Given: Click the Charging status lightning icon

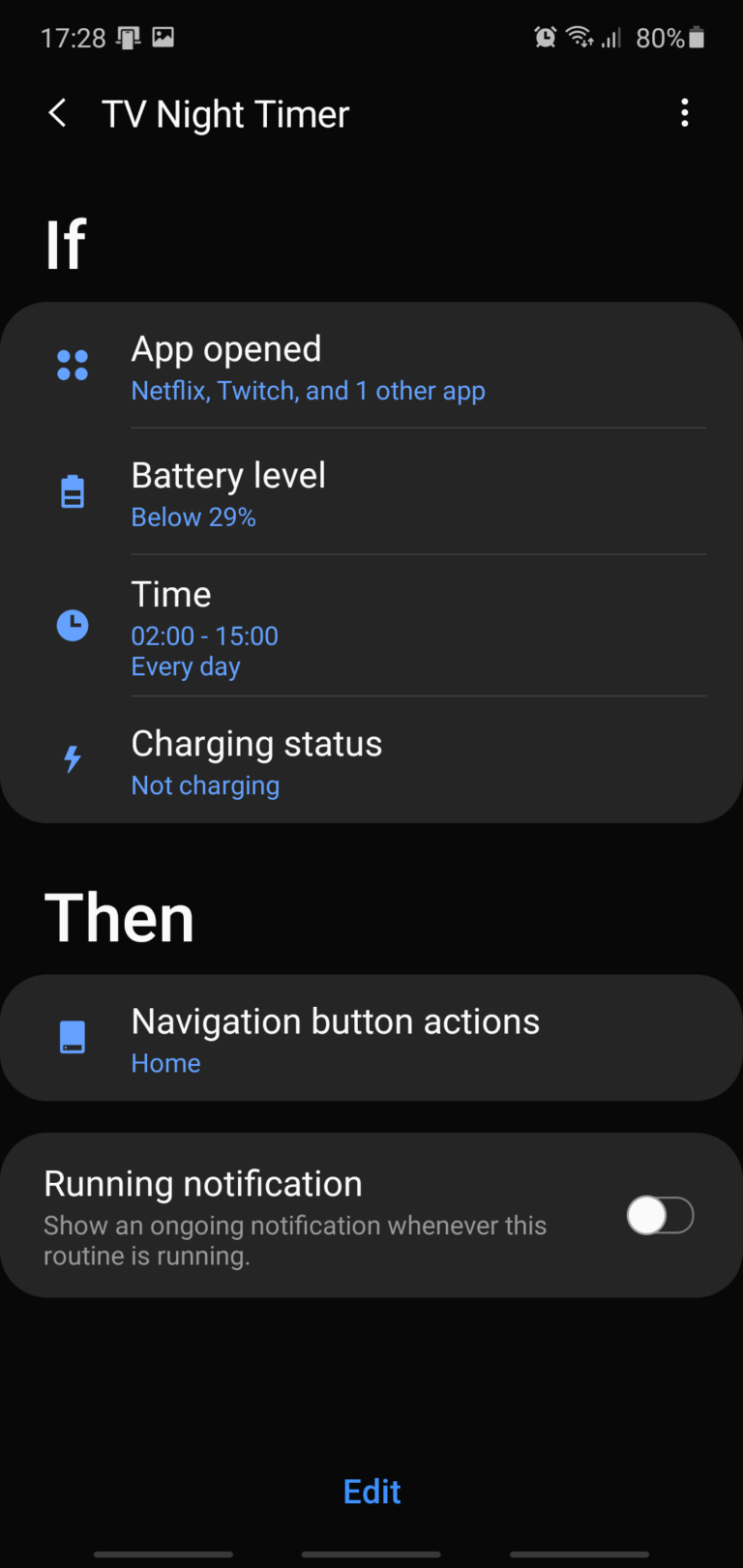Looking at the screenshot, I should [73, 759].
